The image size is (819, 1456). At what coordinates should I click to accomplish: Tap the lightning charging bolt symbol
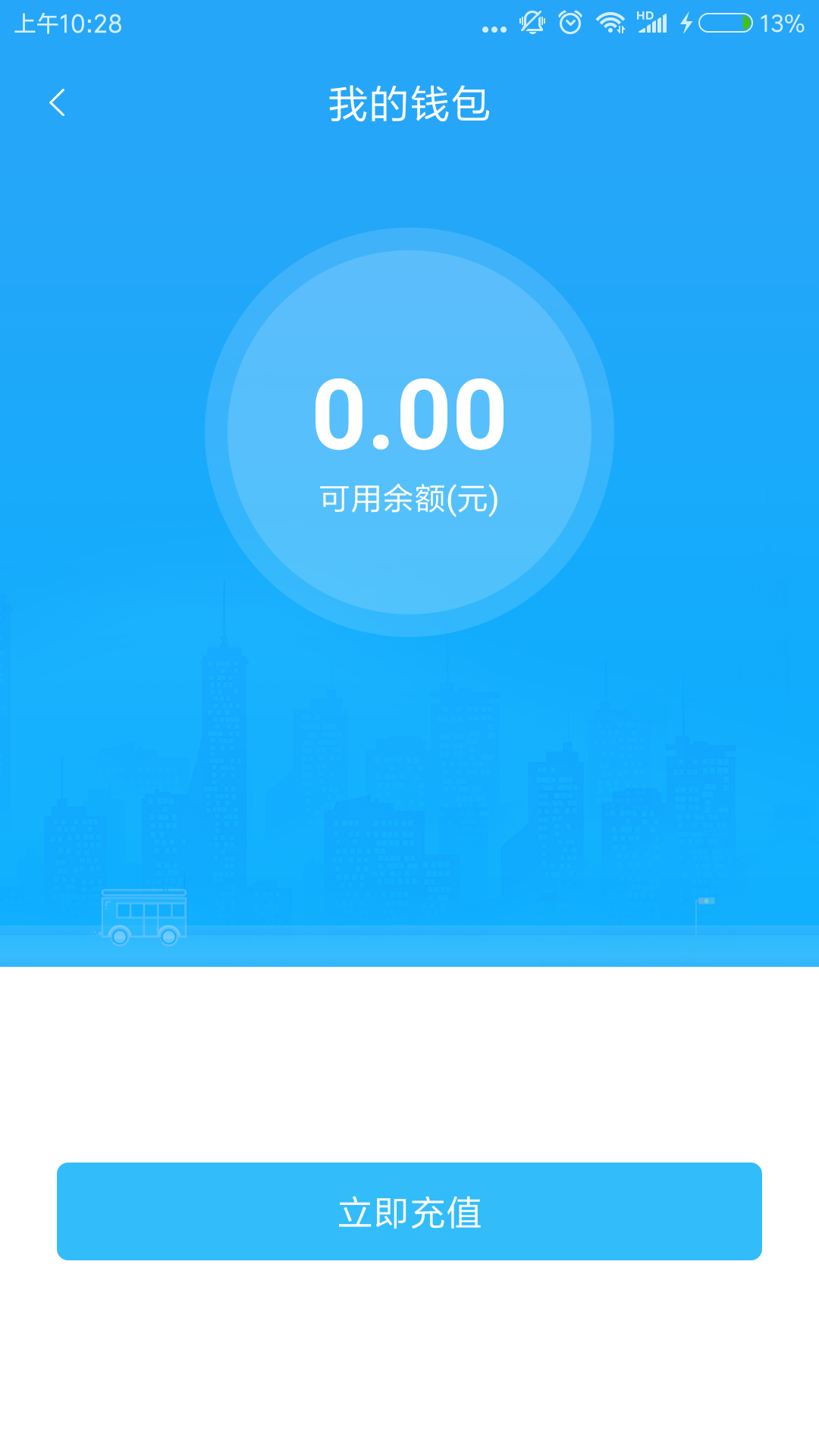point(686,21)
